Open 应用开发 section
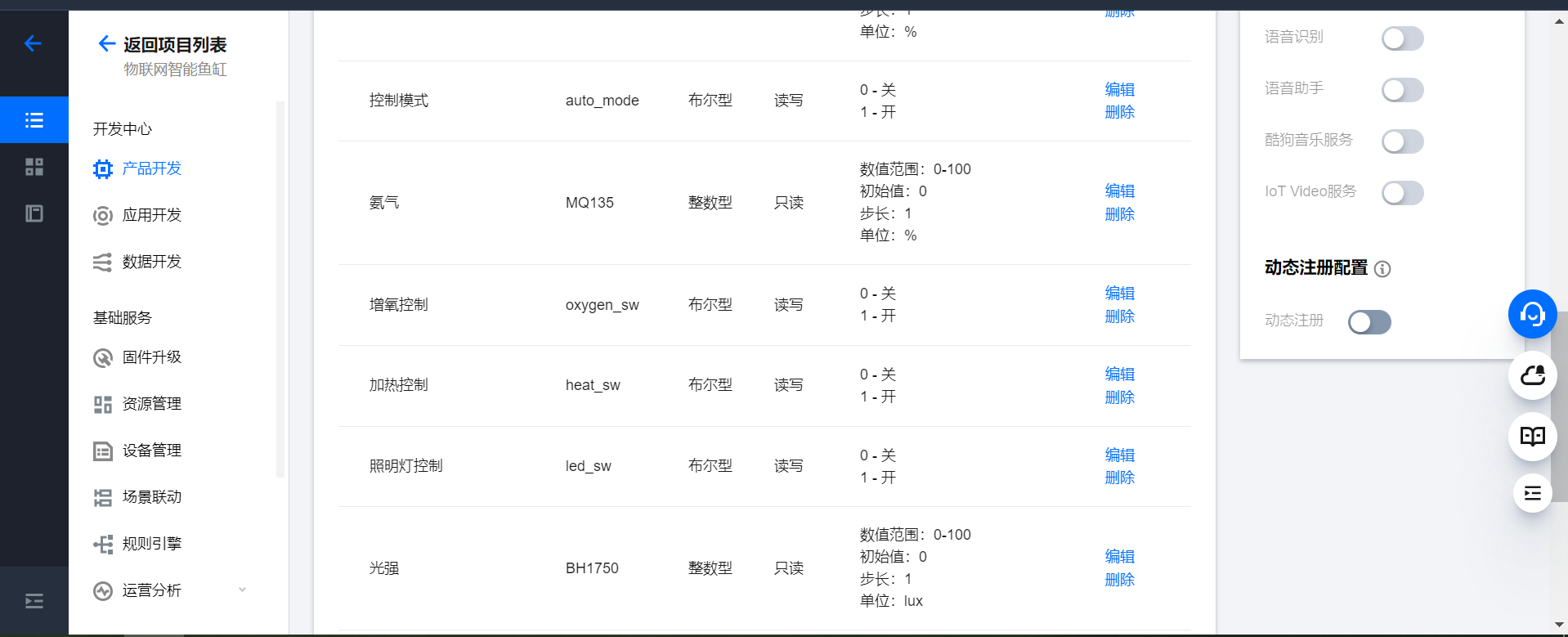The width and height of the screenshot is (1568, 637). click(x=151, y=215)
